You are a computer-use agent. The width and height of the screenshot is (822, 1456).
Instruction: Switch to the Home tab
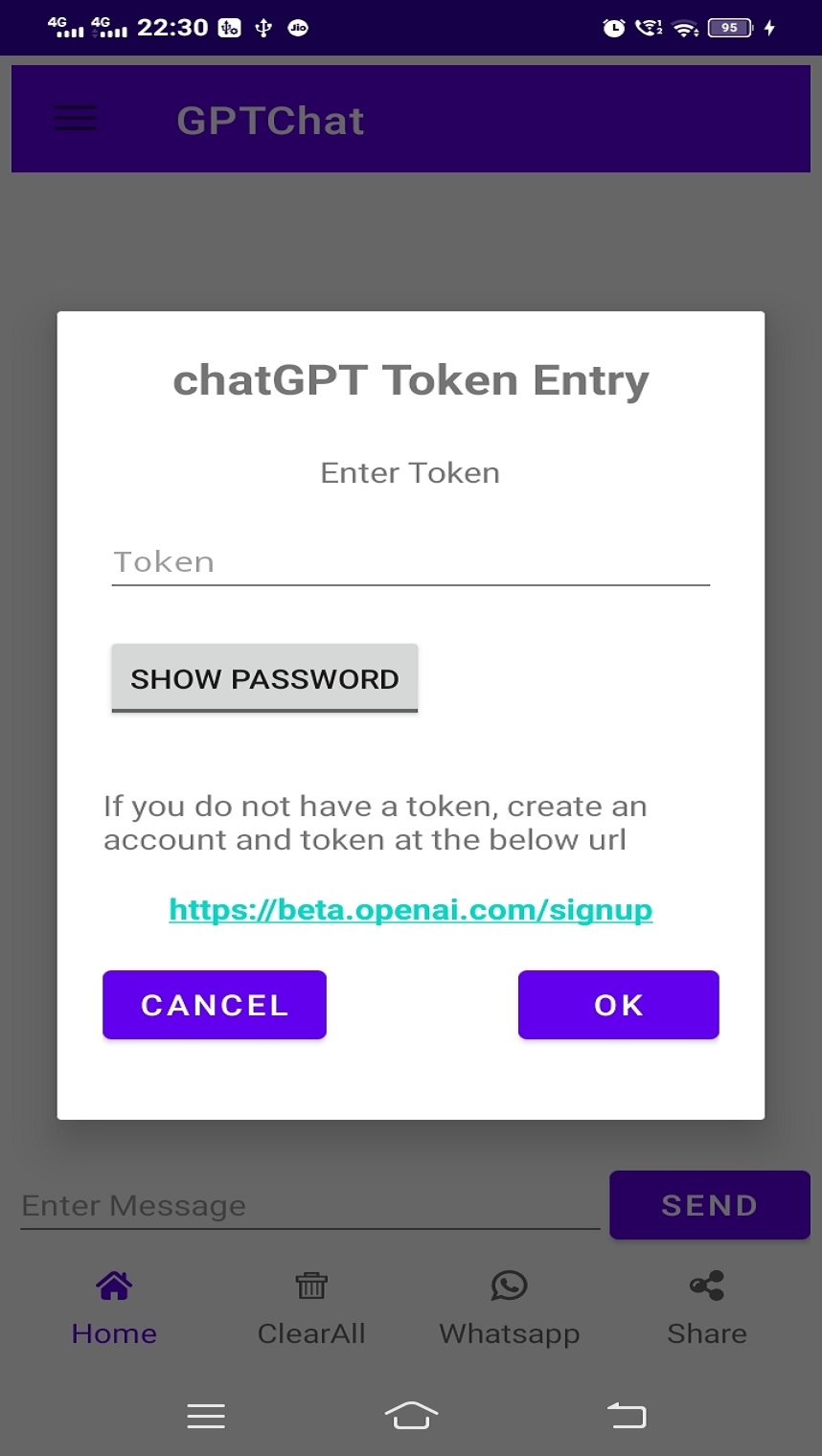[x=114, y=1308]
